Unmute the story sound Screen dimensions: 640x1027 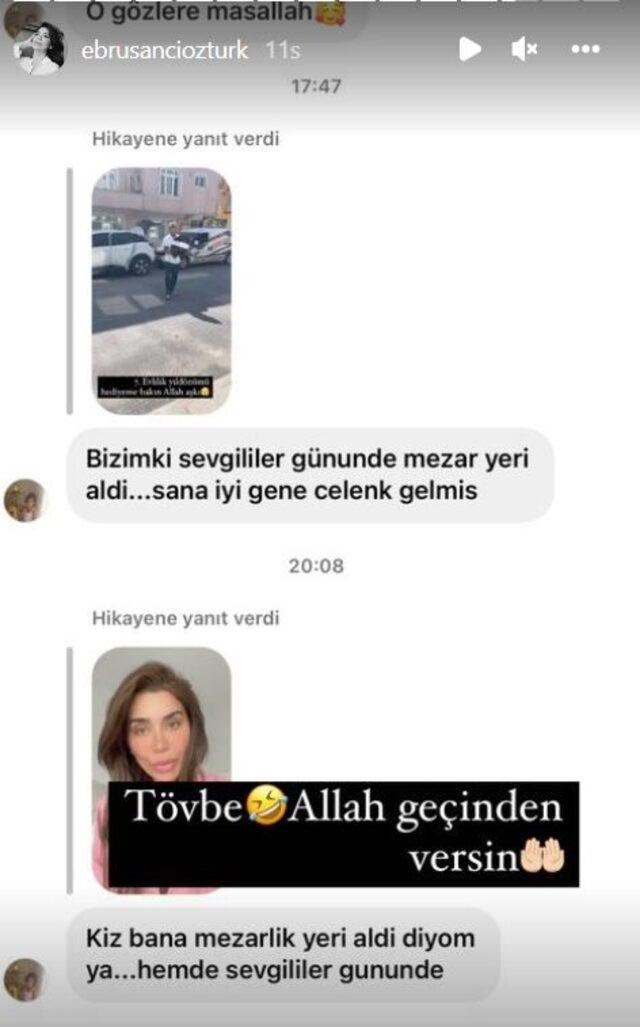tap(525, 49)
